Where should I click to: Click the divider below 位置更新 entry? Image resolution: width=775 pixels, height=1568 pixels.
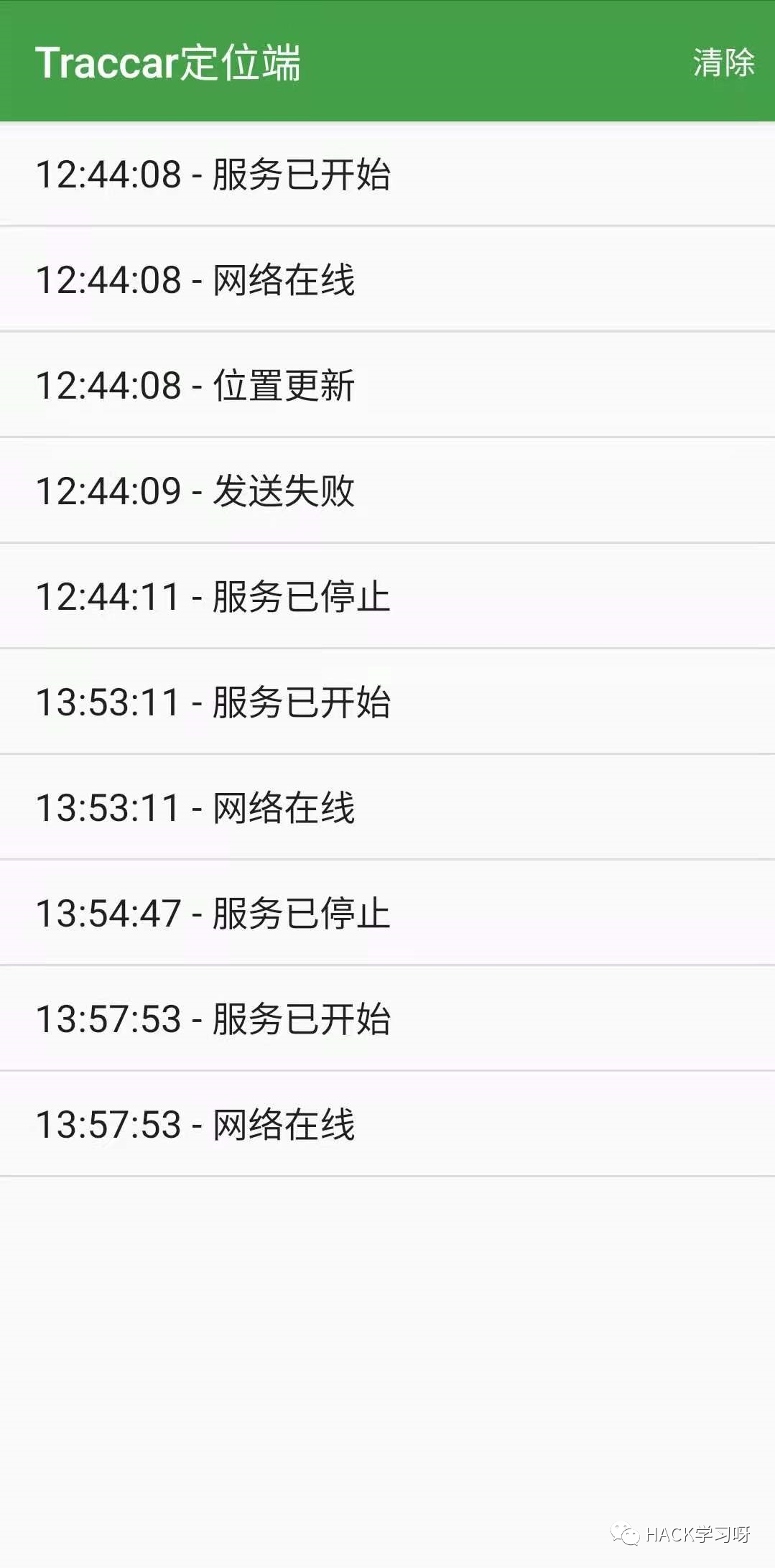coord(388,437)
